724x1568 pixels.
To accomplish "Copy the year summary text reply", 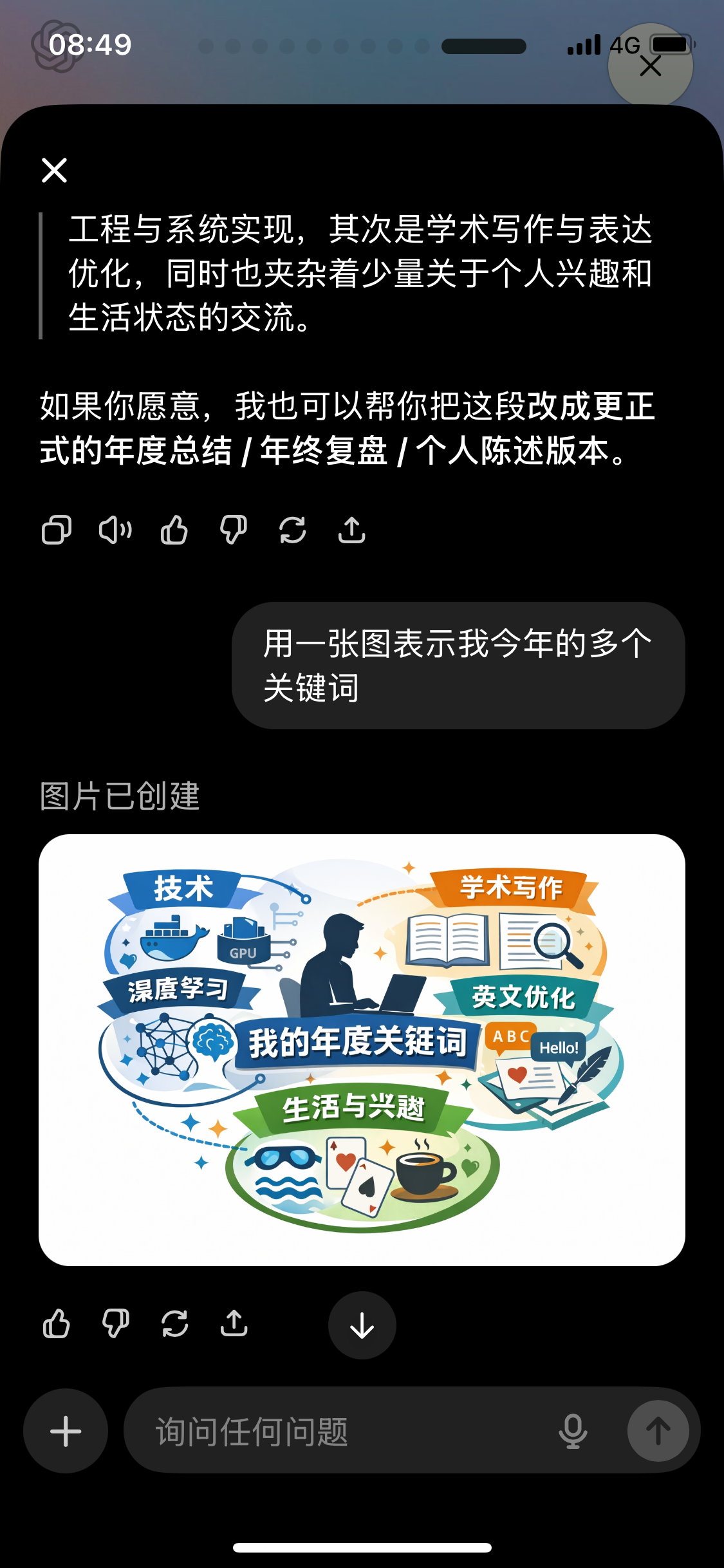I will (x=56, y=531).
